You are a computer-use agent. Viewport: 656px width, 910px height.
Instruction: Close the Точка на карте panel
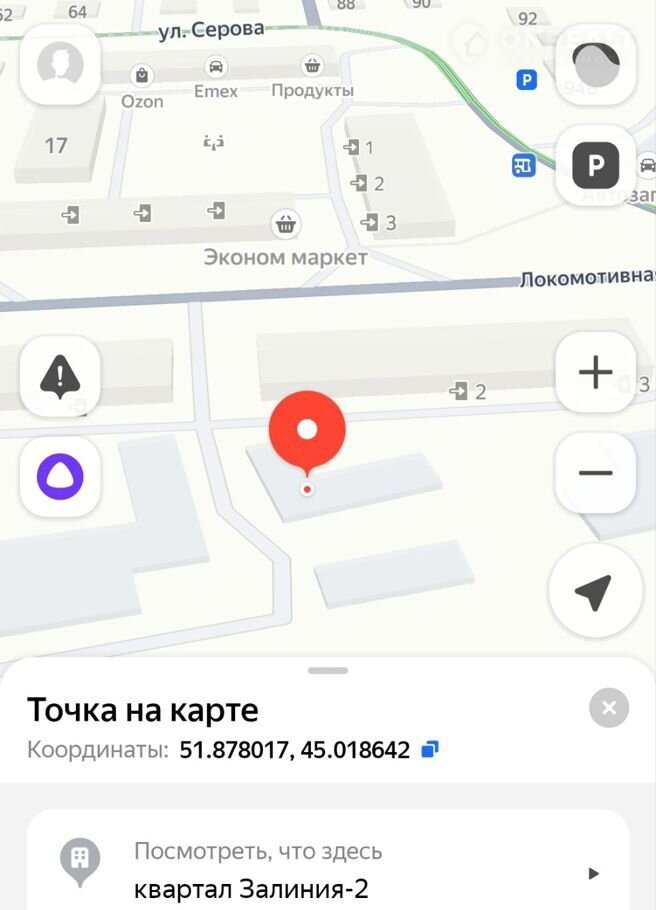609,708
